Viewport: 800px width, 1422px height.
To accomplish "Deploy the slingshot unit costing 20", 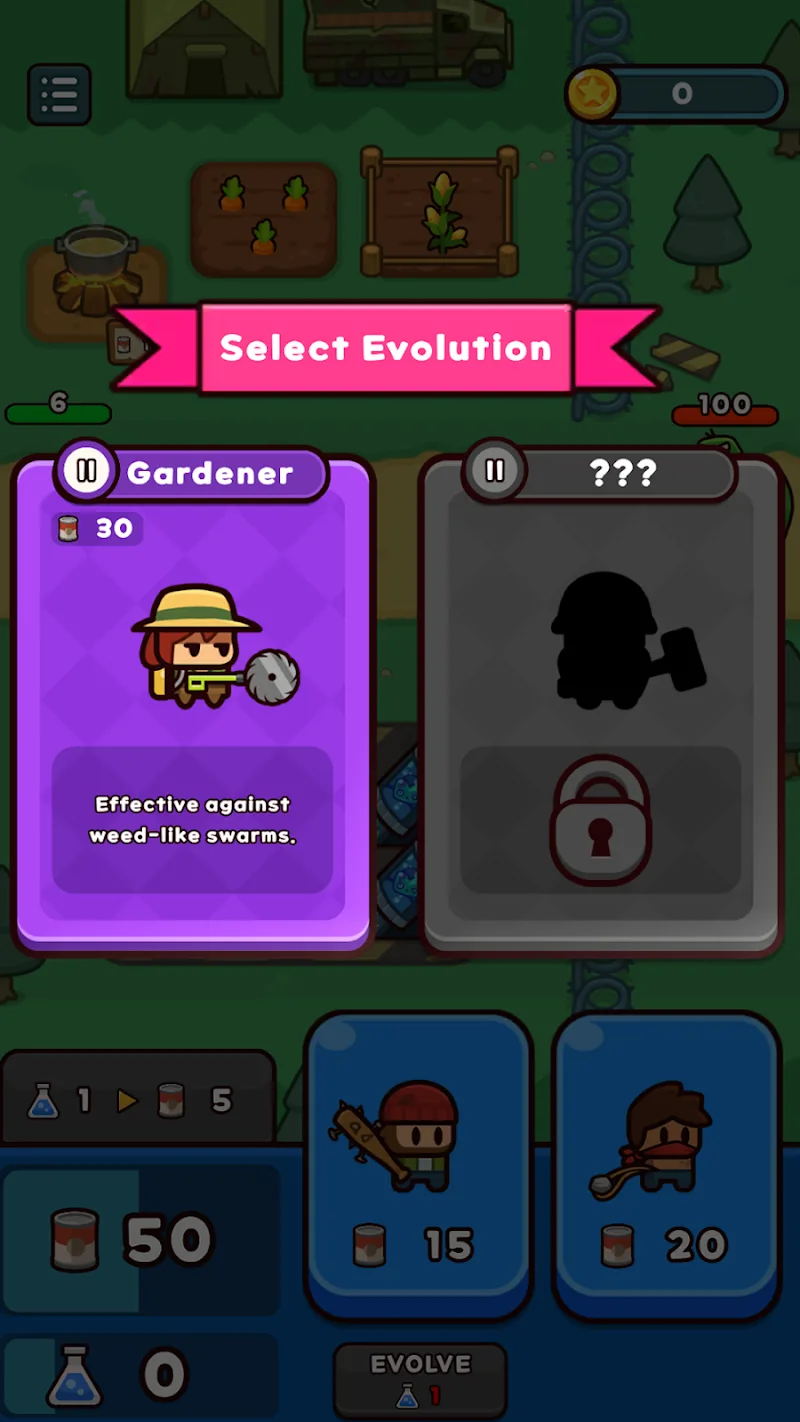I will (x=666, y=1165).
